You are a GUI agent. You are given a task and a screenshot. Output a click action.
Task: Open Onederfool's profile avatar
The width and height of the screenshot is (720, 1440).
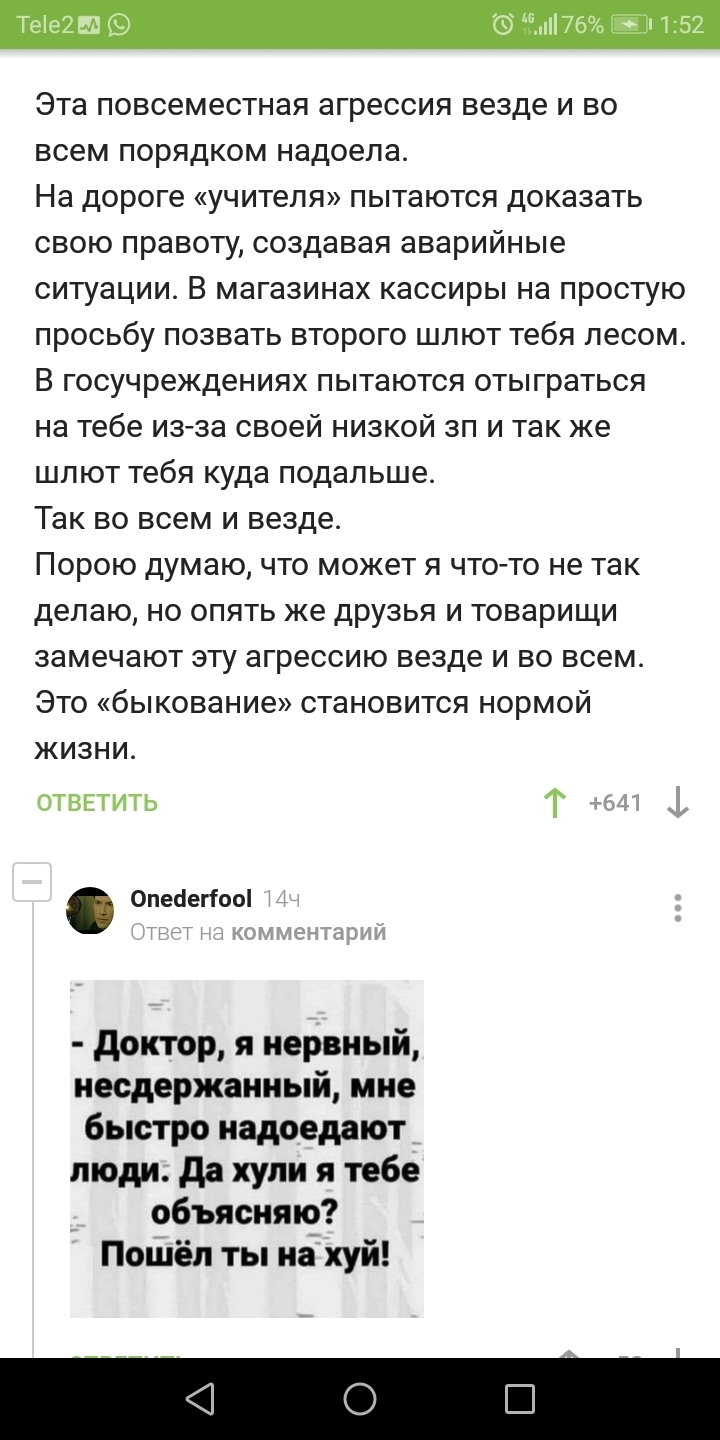point(90,910)
